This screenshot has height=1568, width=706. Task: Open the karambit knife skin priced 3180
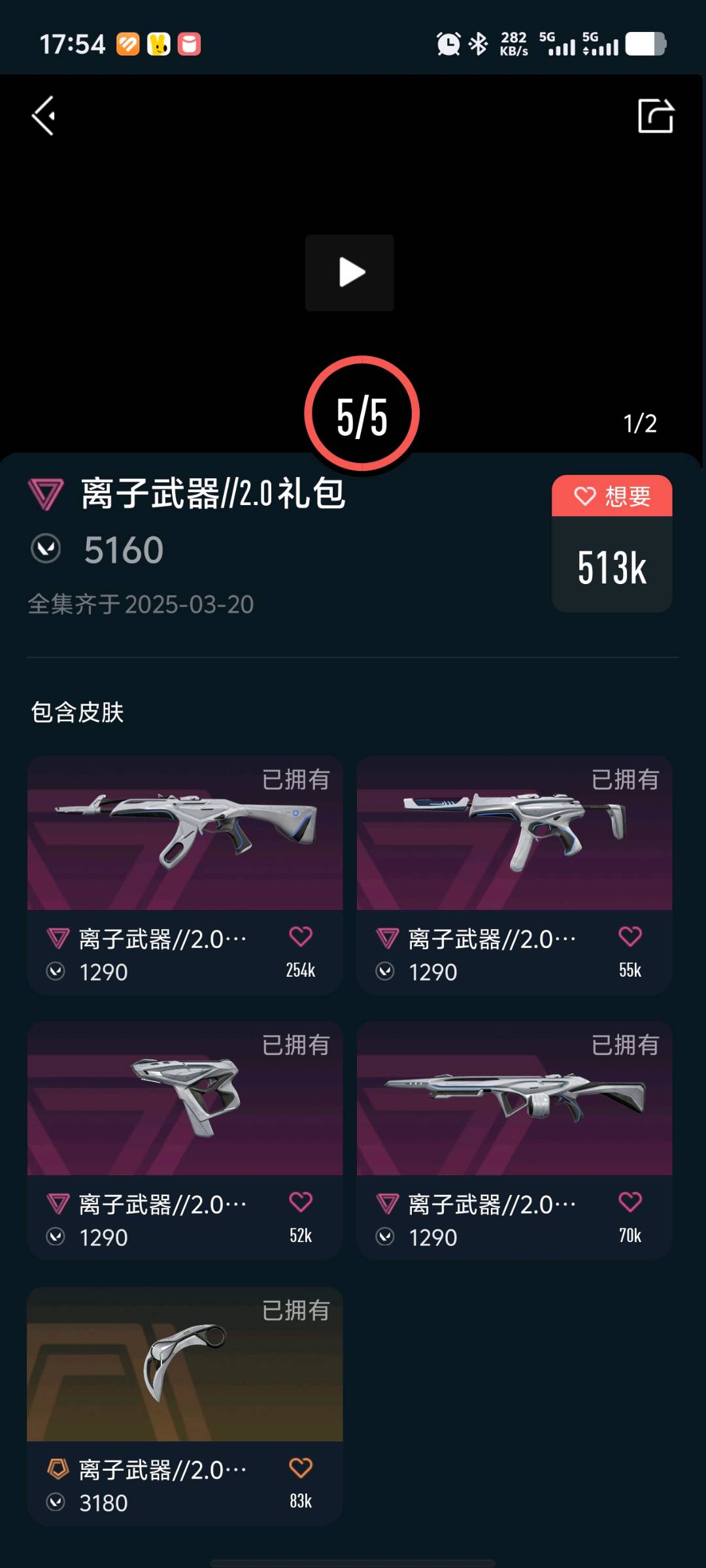[x=185, y=1364]
